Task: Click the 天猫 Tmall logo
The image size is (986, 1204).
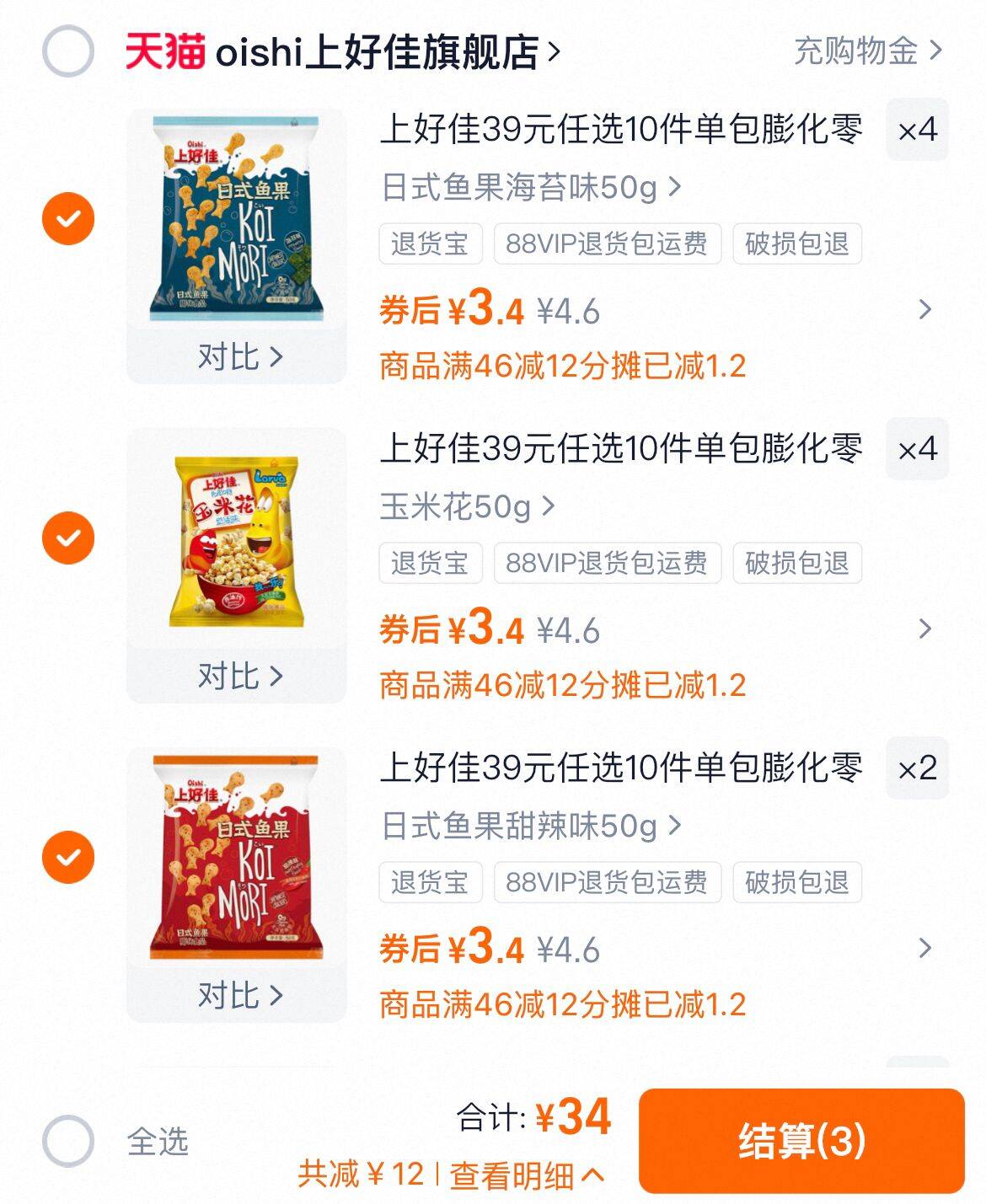Action: [x=158, y=51]
